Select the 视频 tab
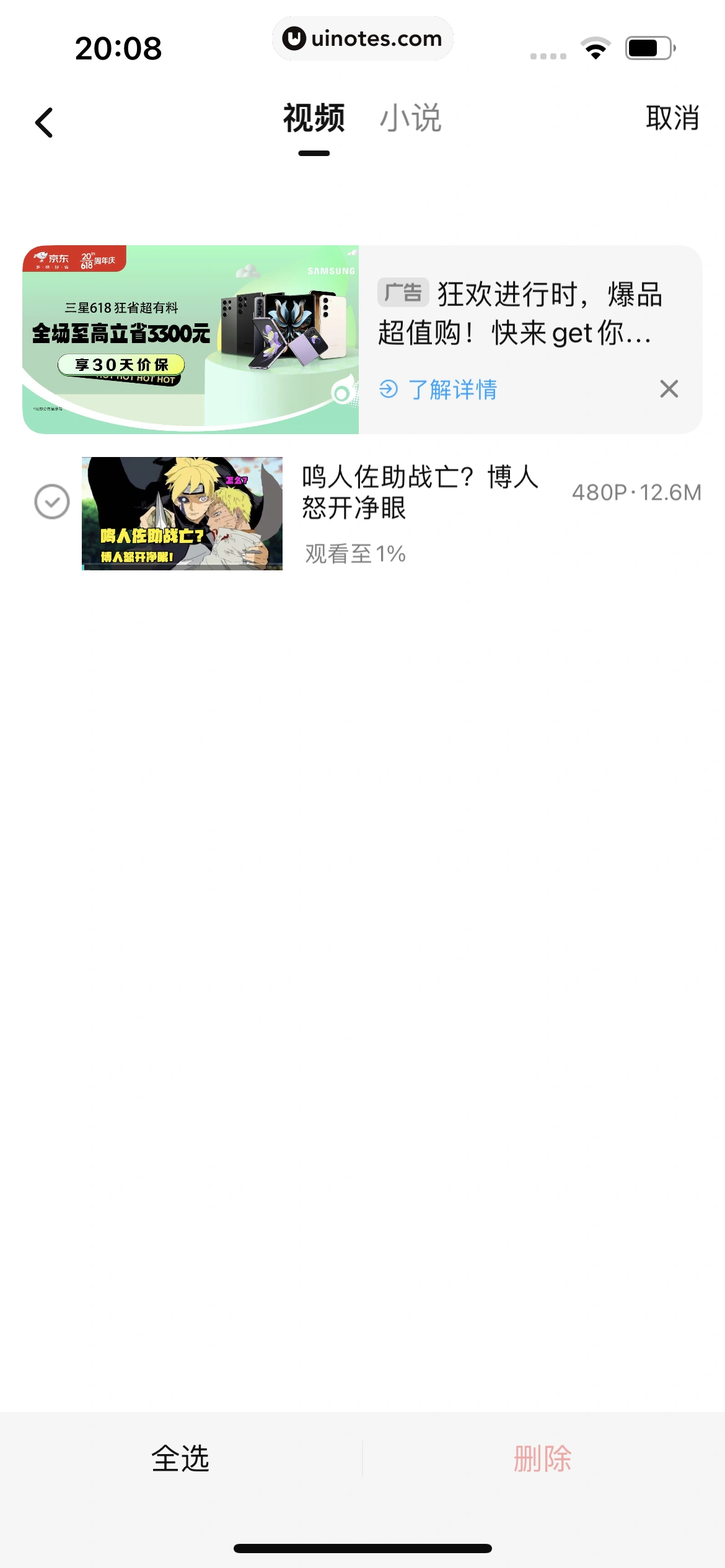 point(314,118)
